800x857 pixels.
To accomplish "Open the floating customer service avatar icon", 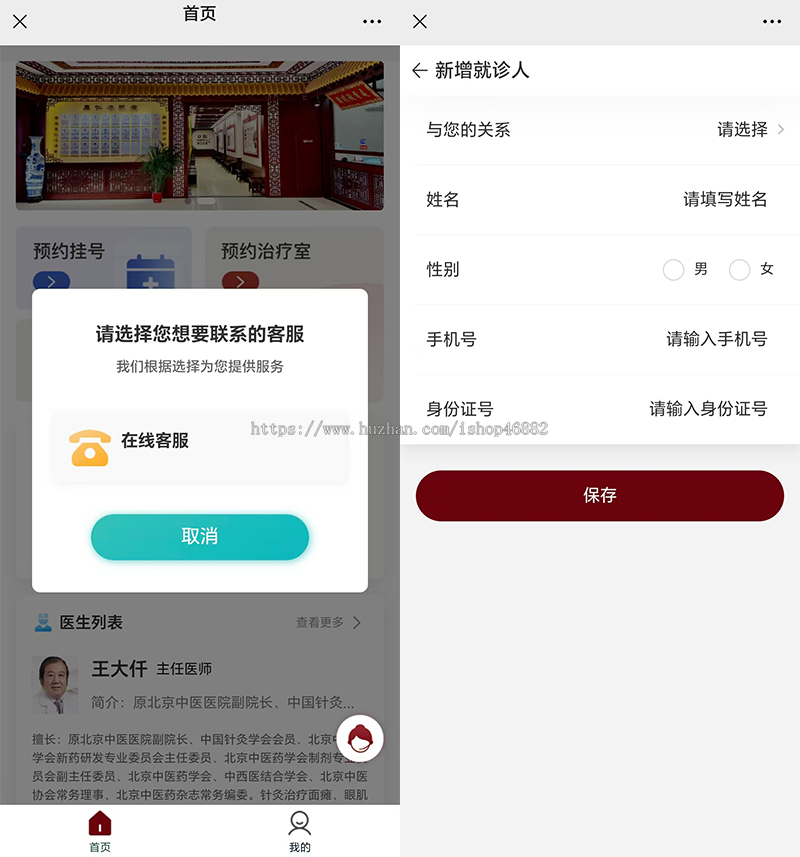I will pyautogui.click(x=360, y=737).
